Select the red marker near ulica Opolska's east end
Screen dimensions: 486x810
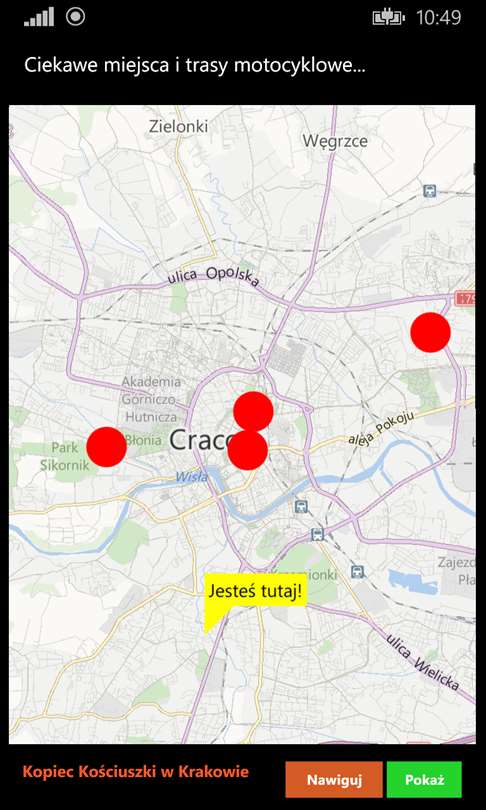pyautogui.click(x=431, y=332)
